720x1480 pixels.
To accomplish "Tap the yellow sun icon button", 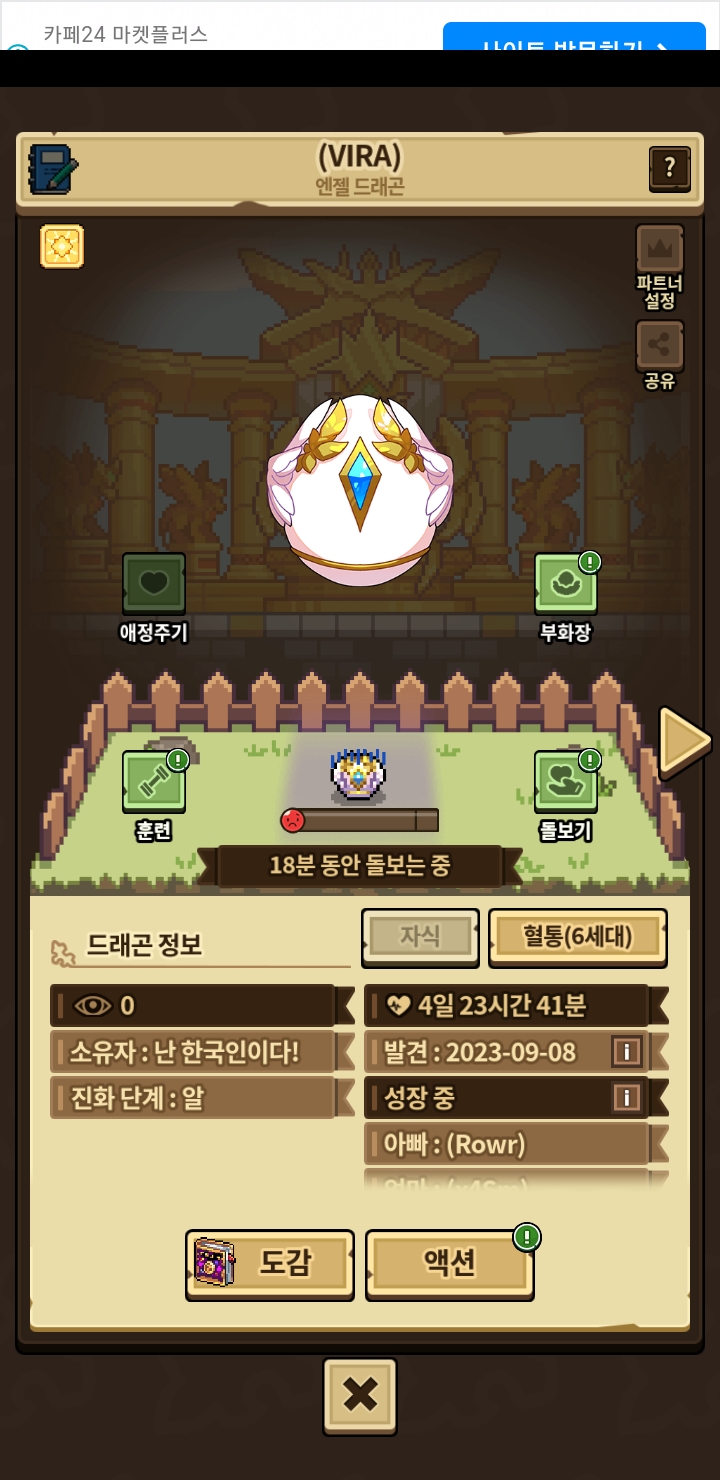I will click(x=62, y=246).
